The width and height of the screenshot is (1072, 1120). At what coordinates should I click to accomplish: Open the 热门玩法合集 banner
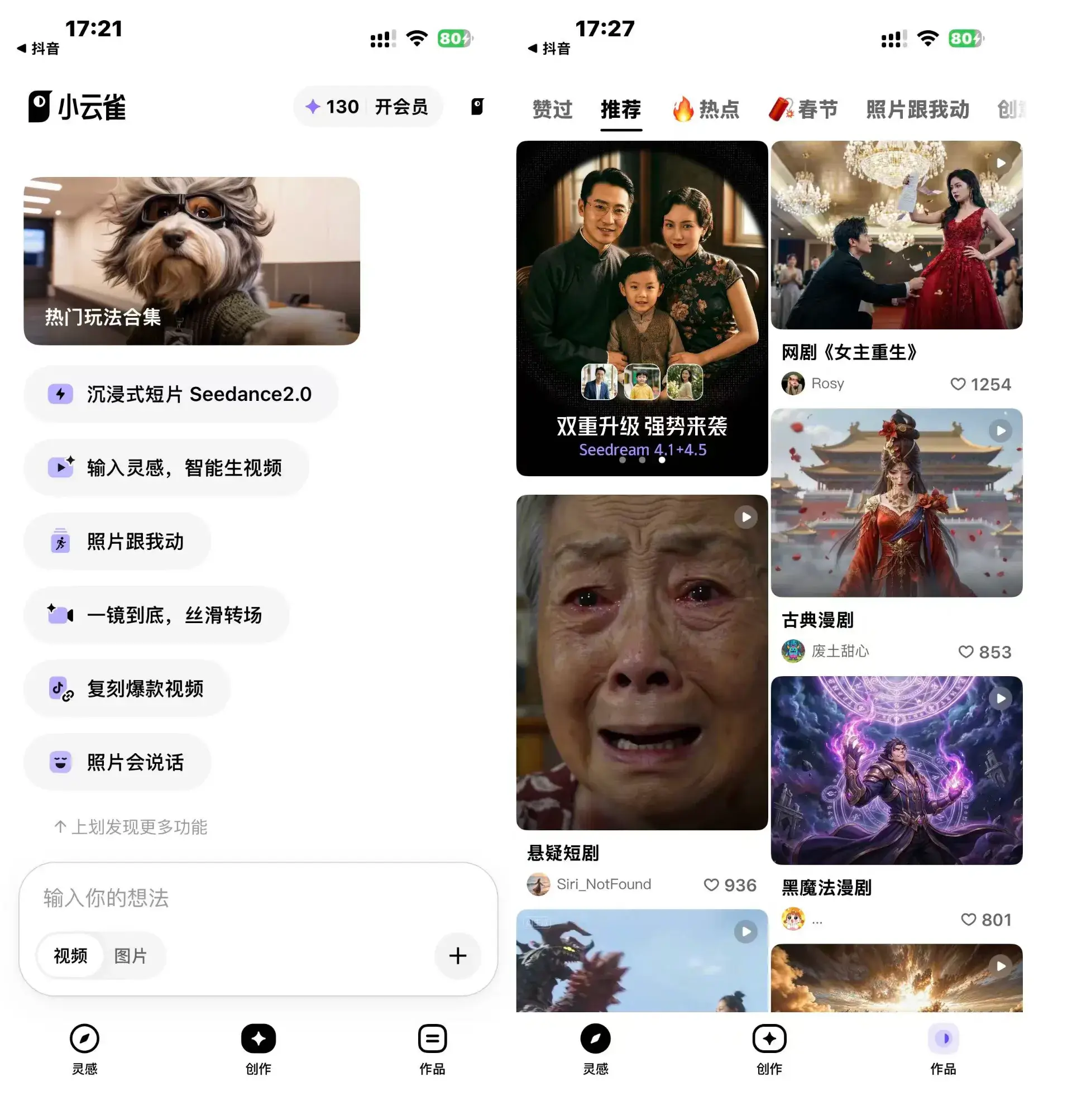coord(192,261)
